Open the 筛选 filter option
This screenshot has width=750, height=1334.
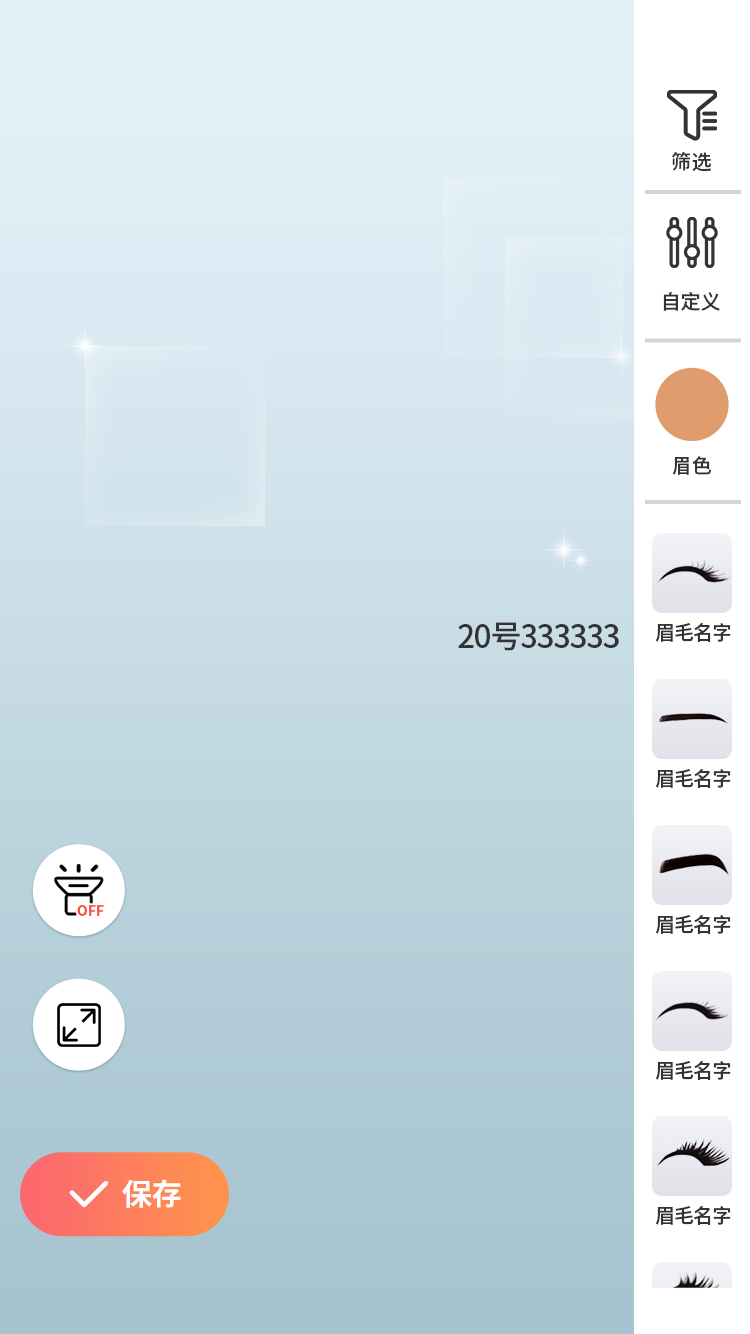tap(691, 130)
